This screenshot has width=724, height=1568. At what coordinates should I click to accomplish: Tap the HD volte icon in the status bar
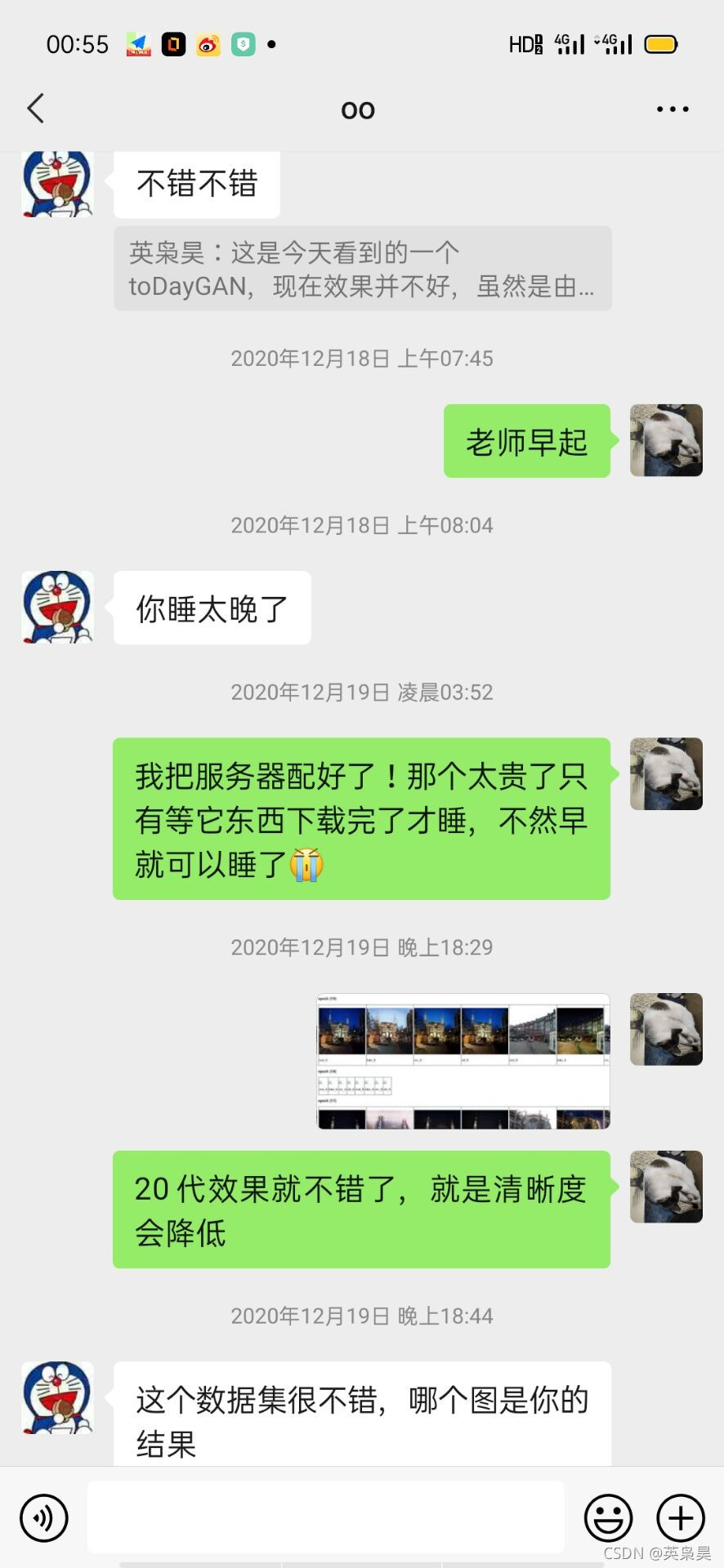pyautogui.click(x=524, y=43)
